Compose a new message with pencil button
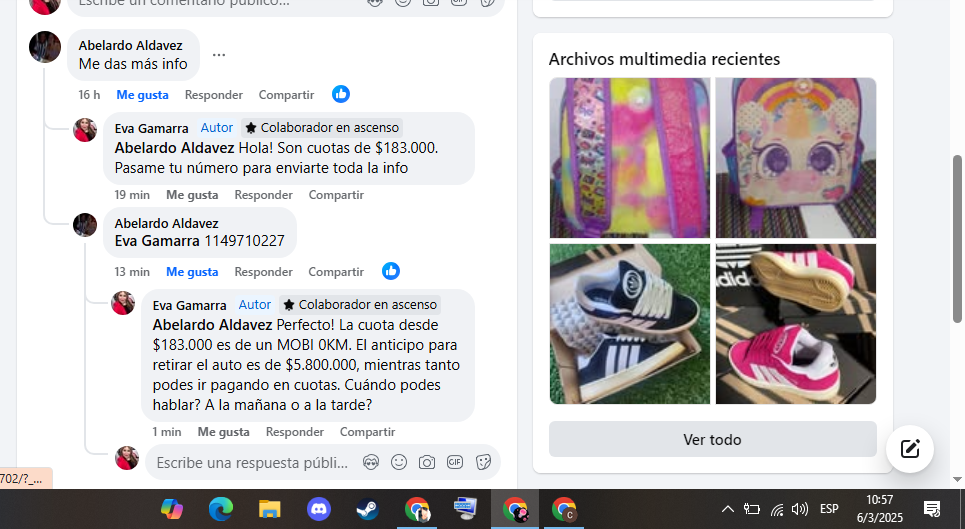The width and height of the screenshot is (965, 529). pyautogui.click(x=910, y=449)
